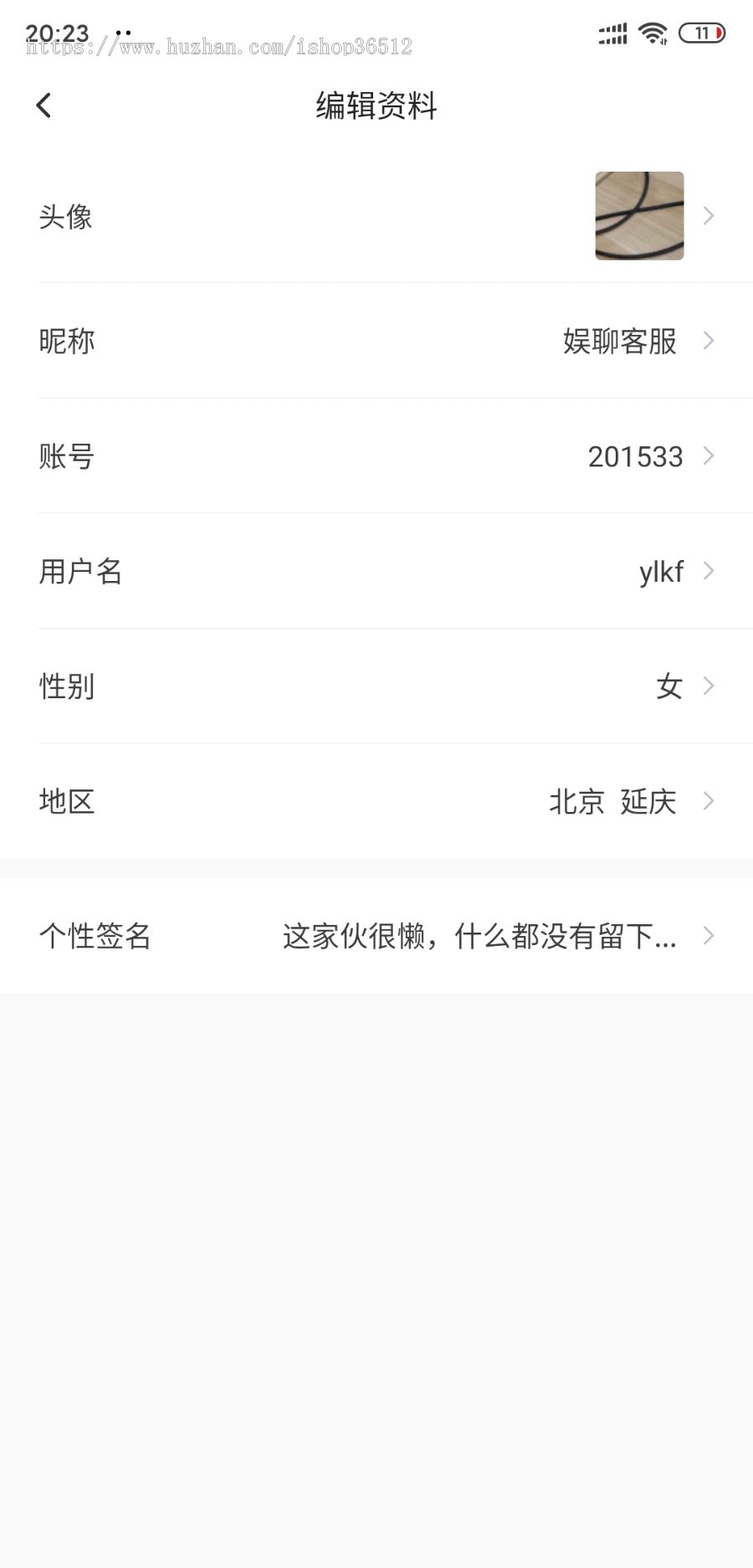Open the 头像 avatar row chevron

pos(709,216)
